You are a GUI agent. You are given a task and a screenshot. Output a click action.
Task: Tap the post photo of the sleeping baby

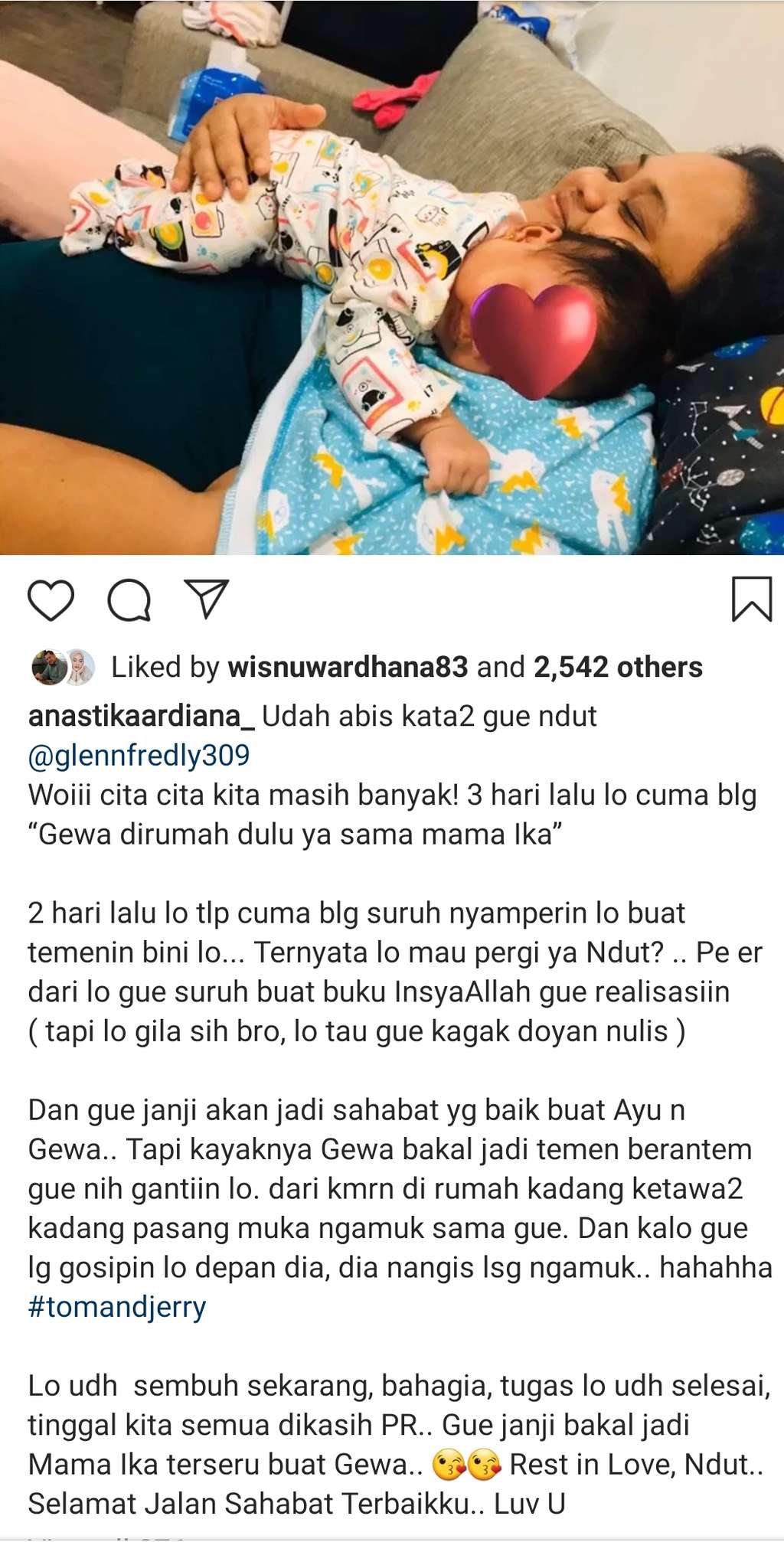click(x=392, y=277)
